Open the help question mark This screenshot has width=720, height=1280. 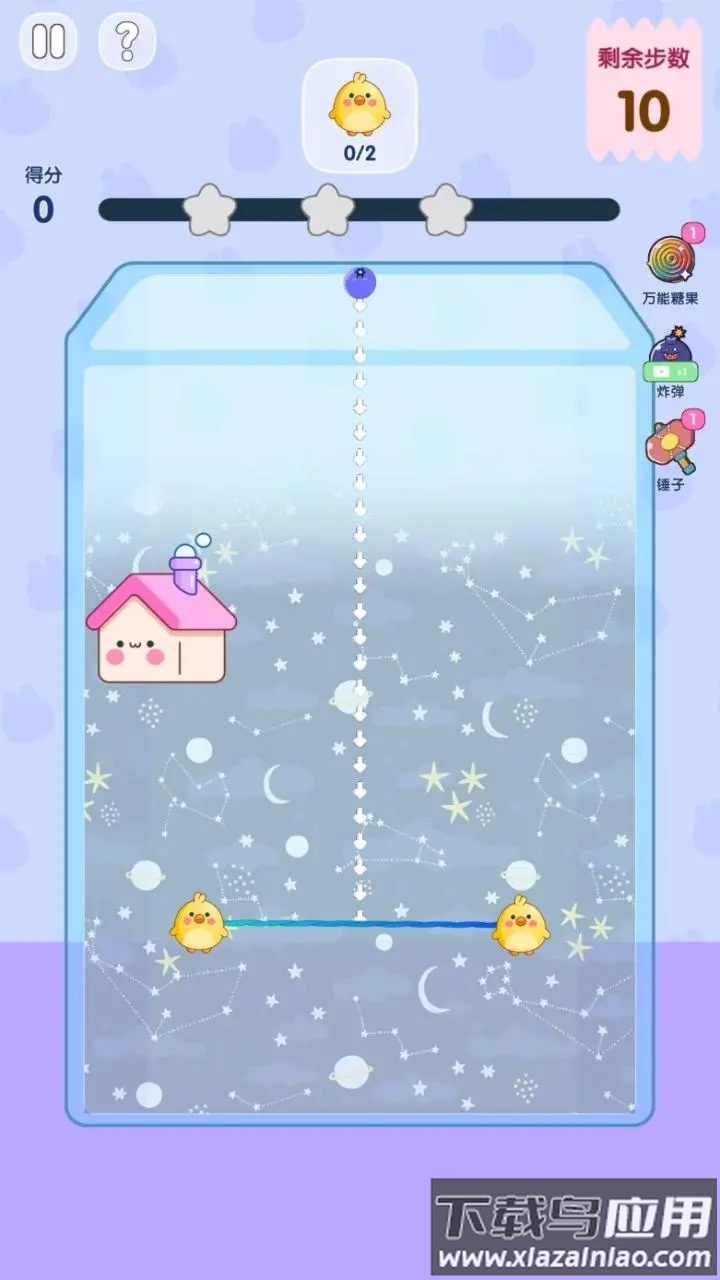(126, 41)
